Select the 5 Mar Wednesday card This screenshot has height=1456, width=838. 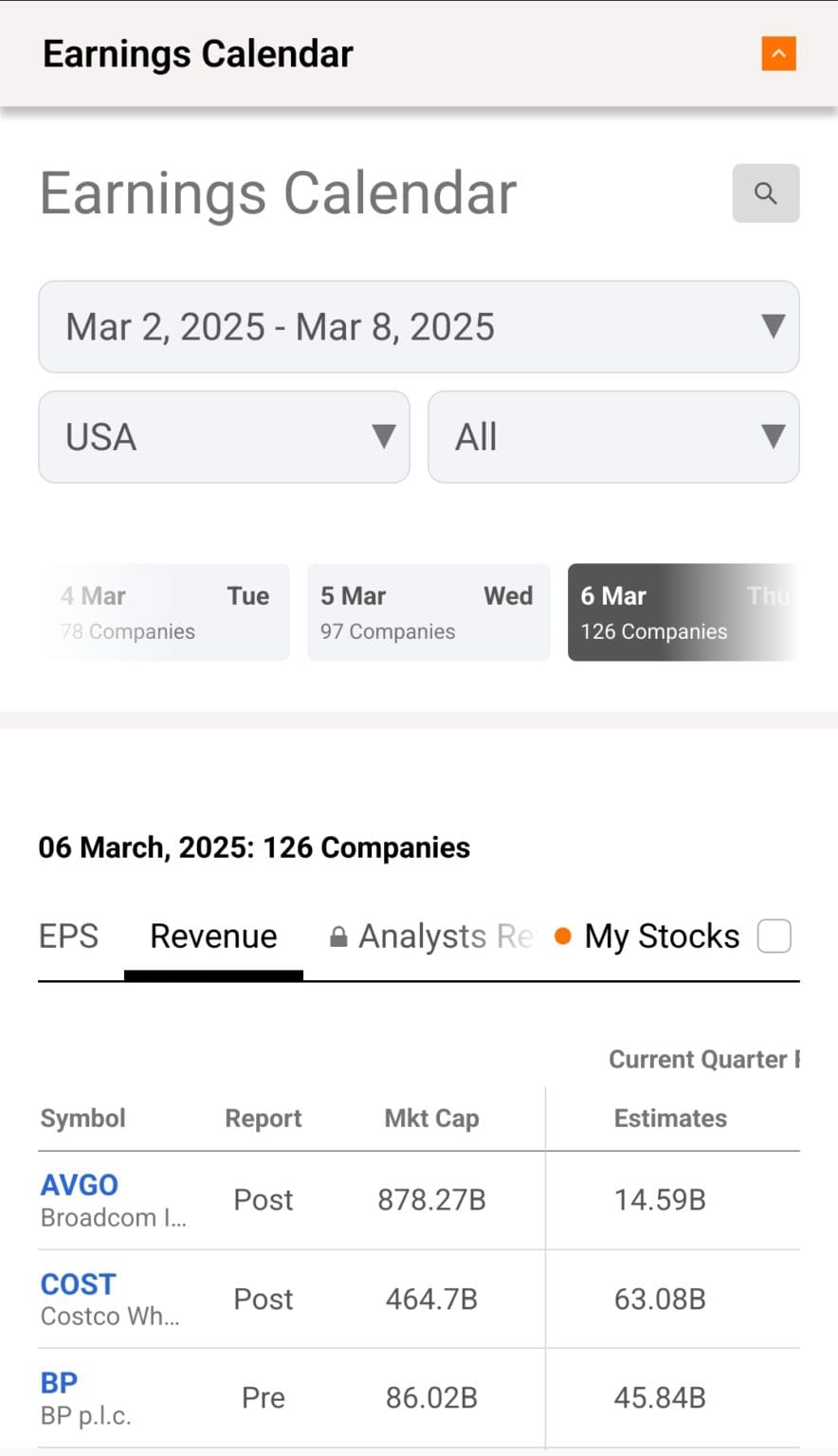[428, 611]
